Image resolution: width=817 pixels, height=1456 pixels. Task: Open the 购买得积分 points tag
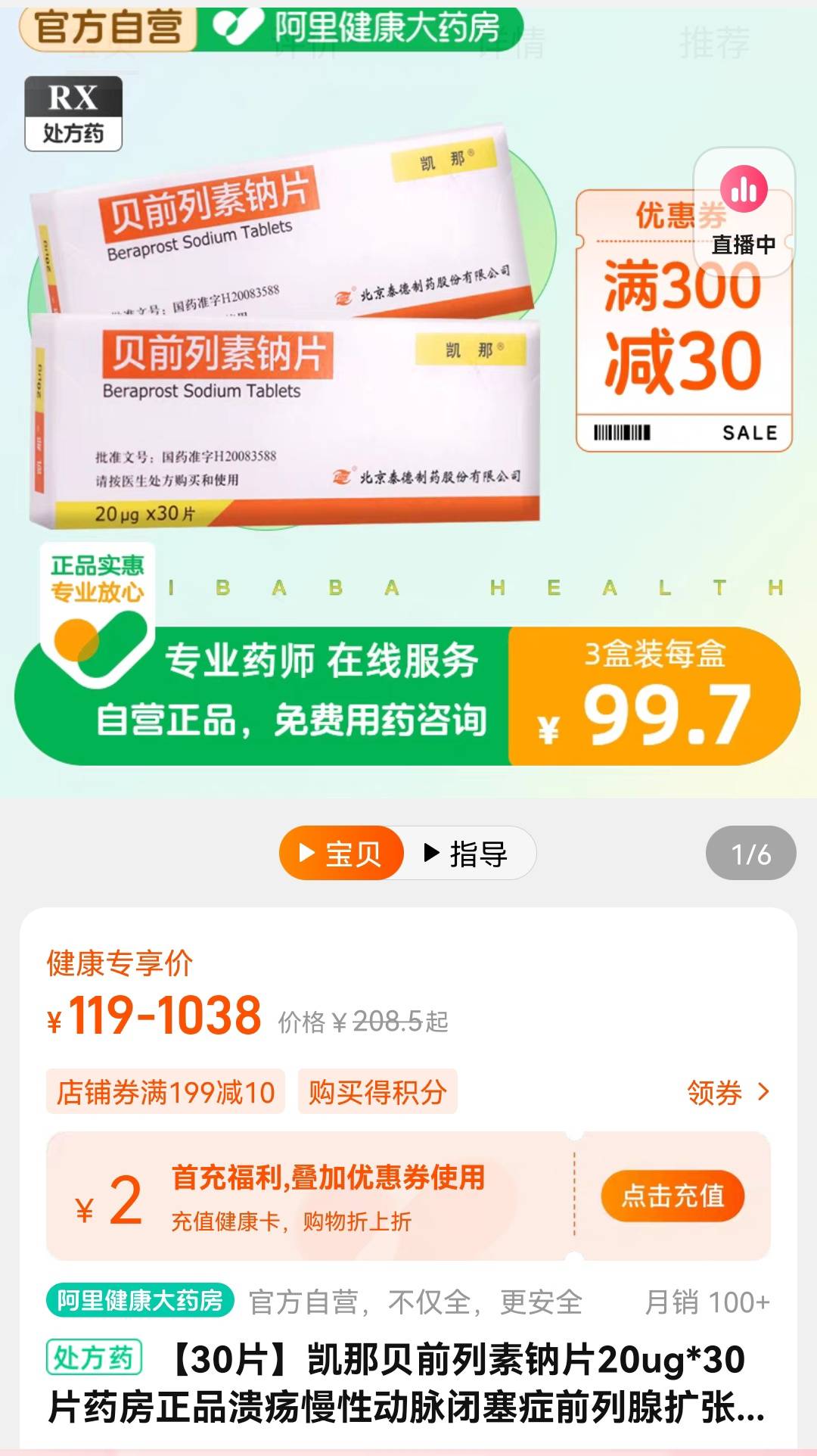point(377,1092)
